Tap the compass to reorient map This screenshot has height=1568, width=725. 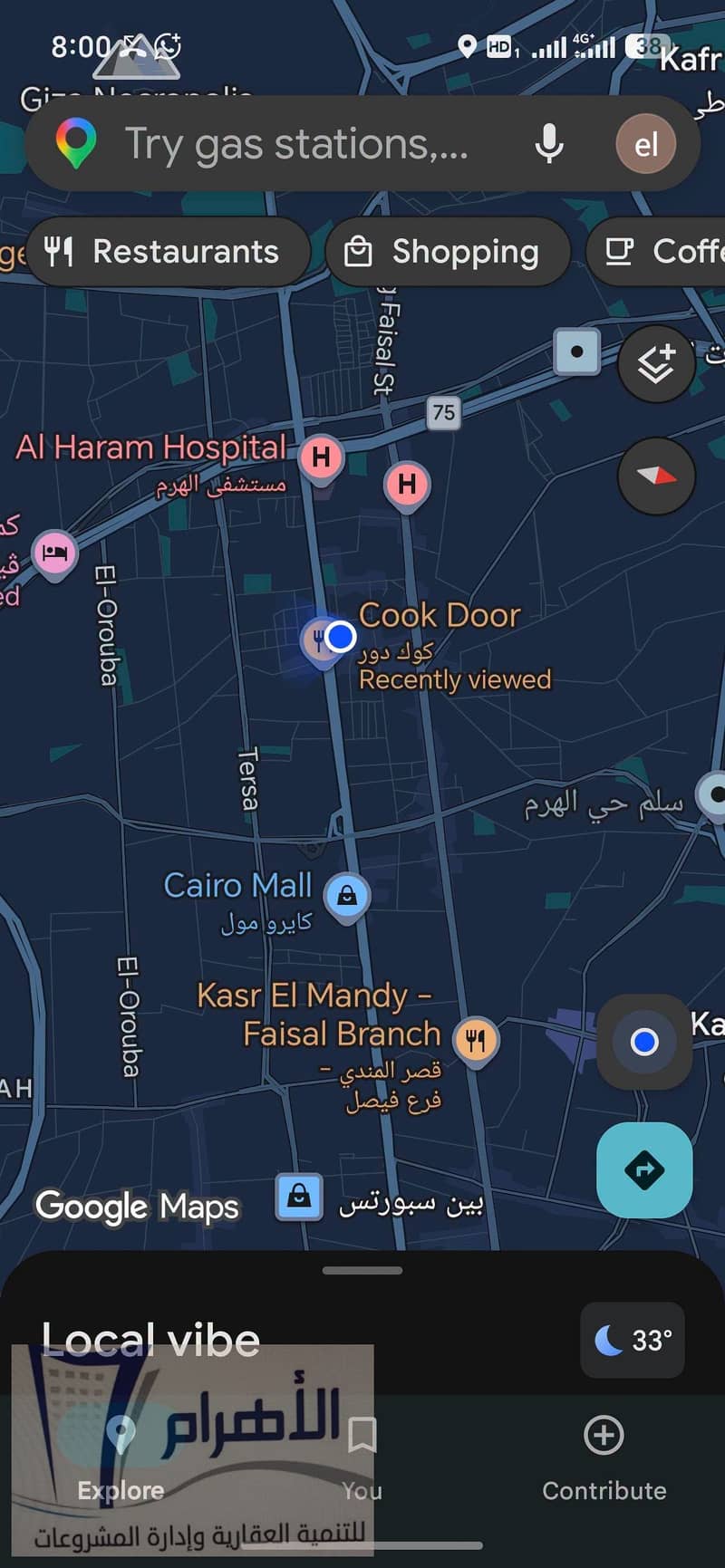point(656,476)
